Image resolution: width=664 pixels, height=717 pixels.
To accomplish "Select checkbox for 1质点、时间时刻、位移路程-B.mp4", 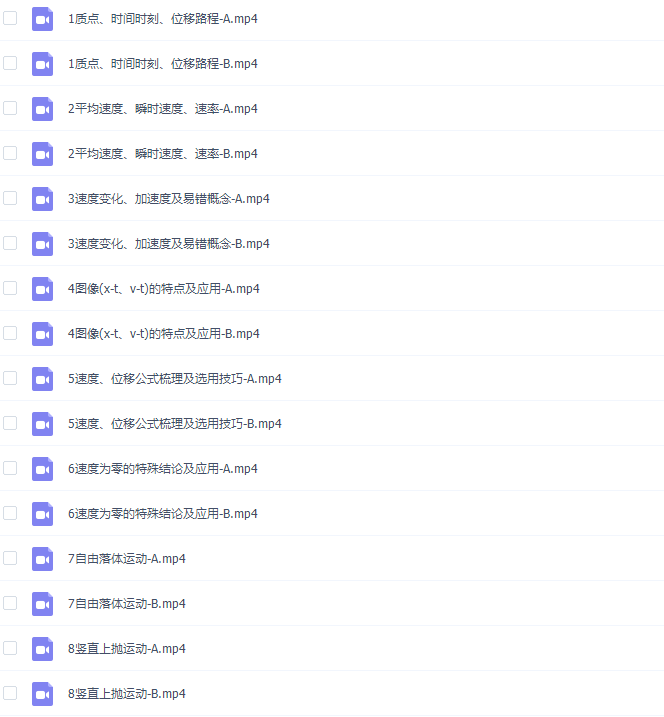I will click(10, 63).
